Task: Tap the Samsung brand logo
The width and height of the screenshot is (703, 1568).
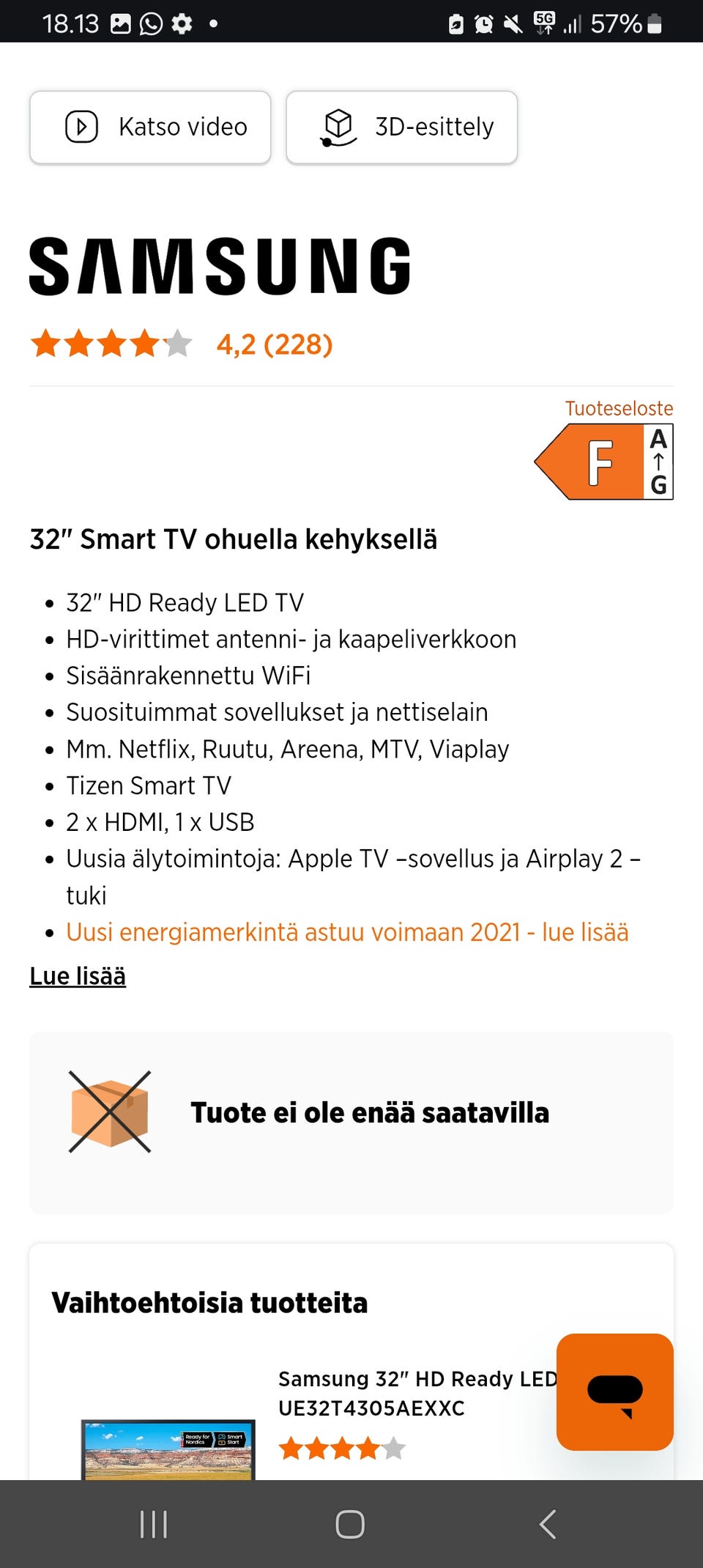Action: tap(219, 265)
